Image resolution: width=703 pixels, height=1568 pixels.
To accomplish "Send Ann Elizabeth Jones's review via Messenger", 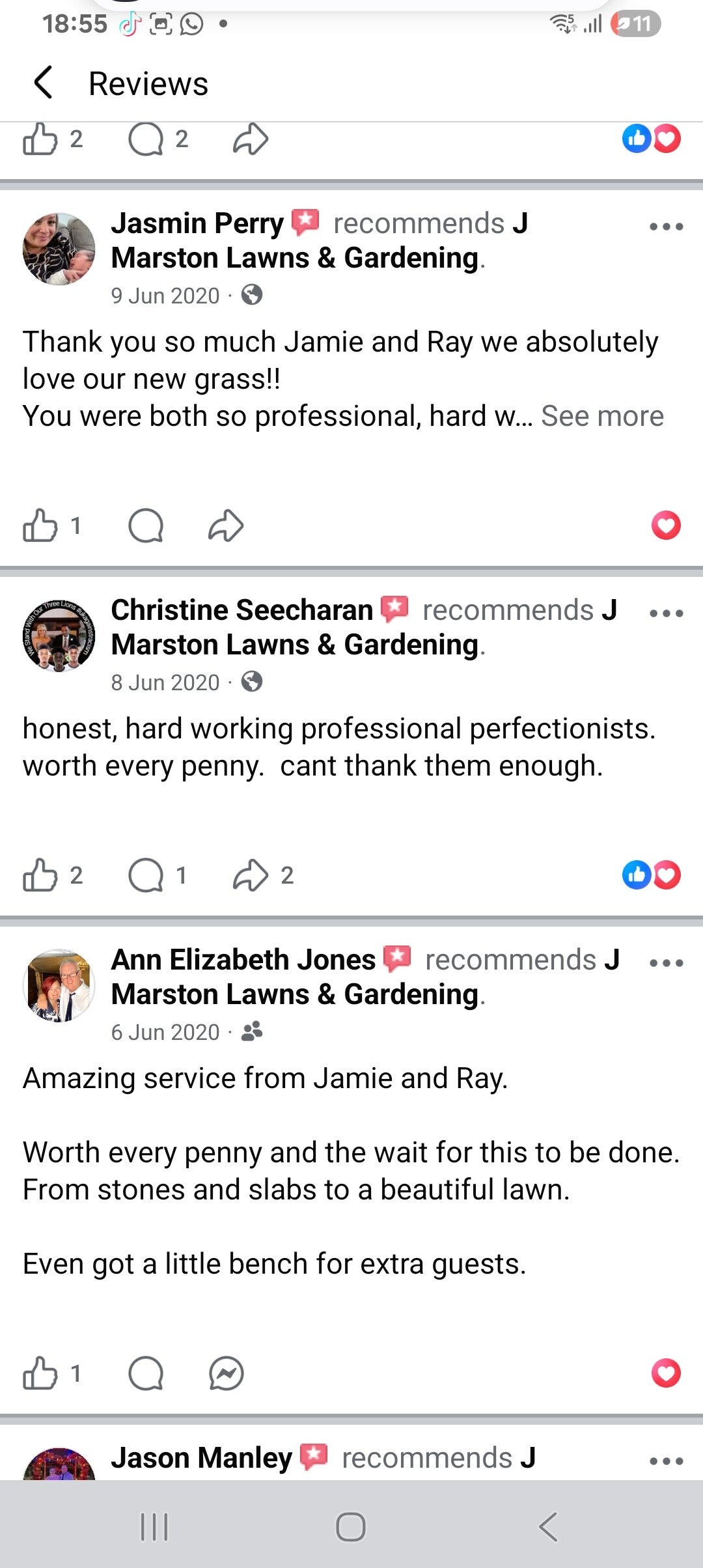I will (x=226, y=1373).
